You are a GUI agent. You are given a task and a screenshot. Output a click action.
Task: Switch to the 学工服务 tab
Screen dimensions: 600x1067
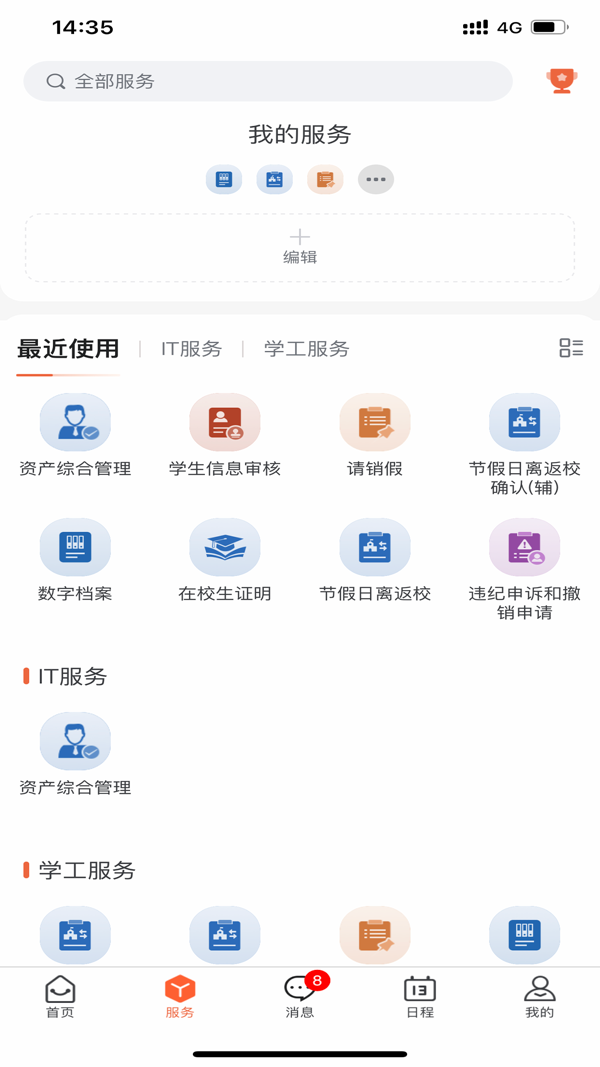point(307,349)
